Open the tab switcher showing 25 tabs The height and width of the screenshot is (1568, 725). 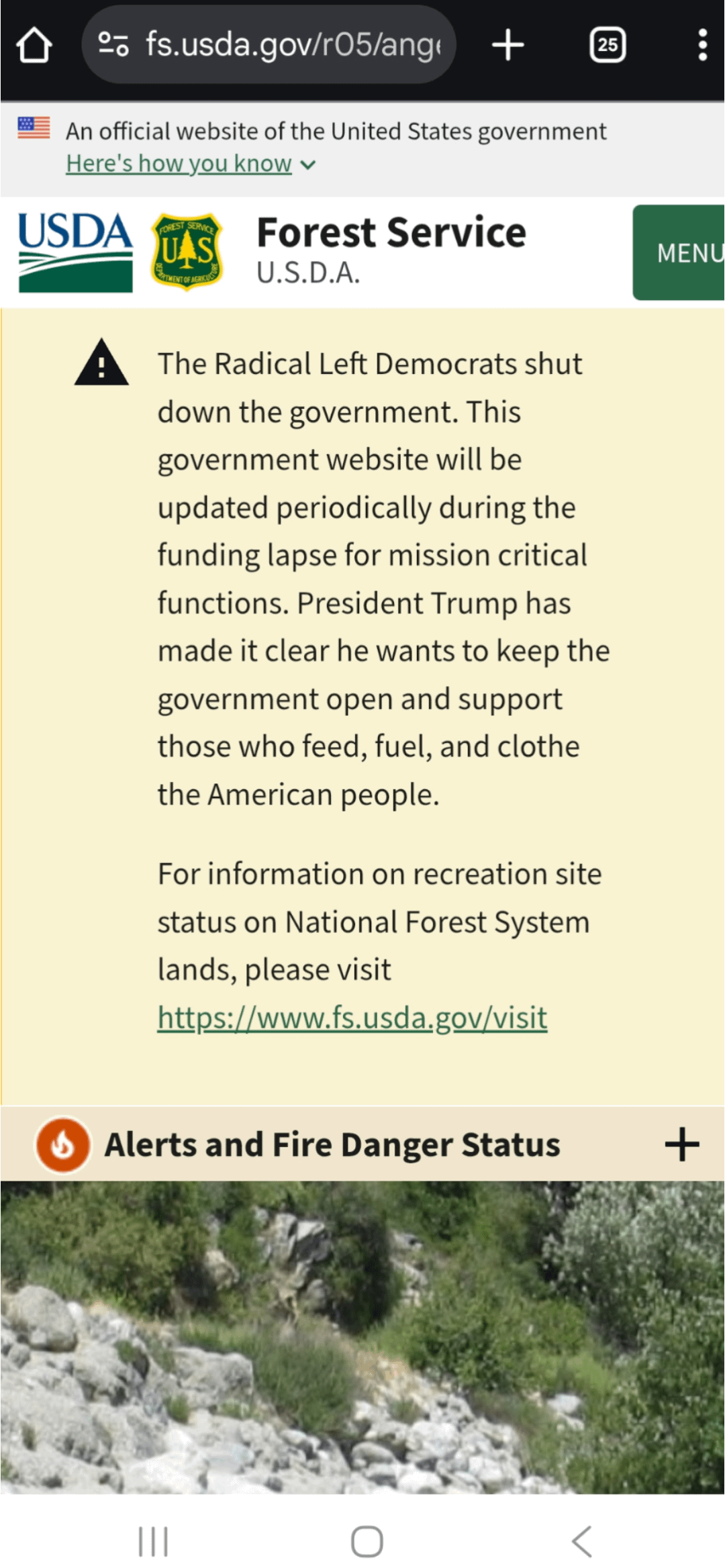point(608,45)
